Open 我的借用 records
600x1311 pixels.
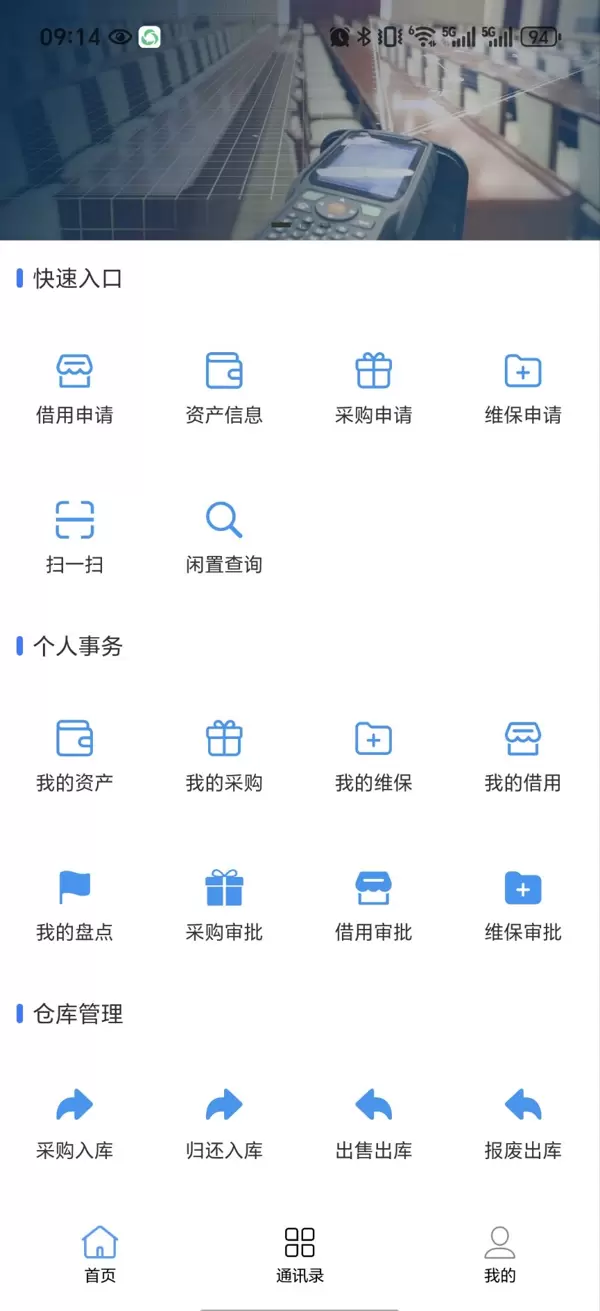click(x=523, y=756)
